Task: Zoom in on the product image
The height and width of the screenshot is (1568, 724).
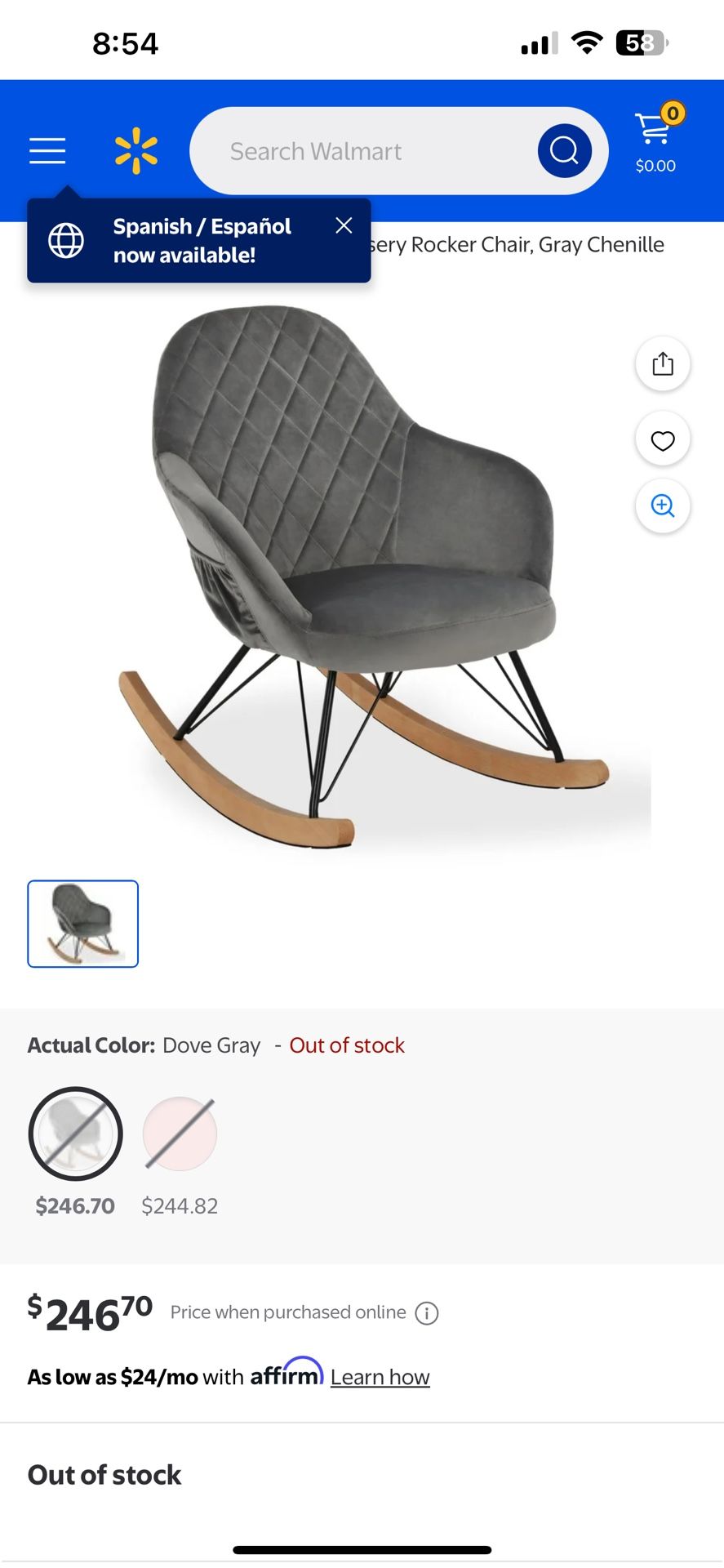Action: coord(663,506)
